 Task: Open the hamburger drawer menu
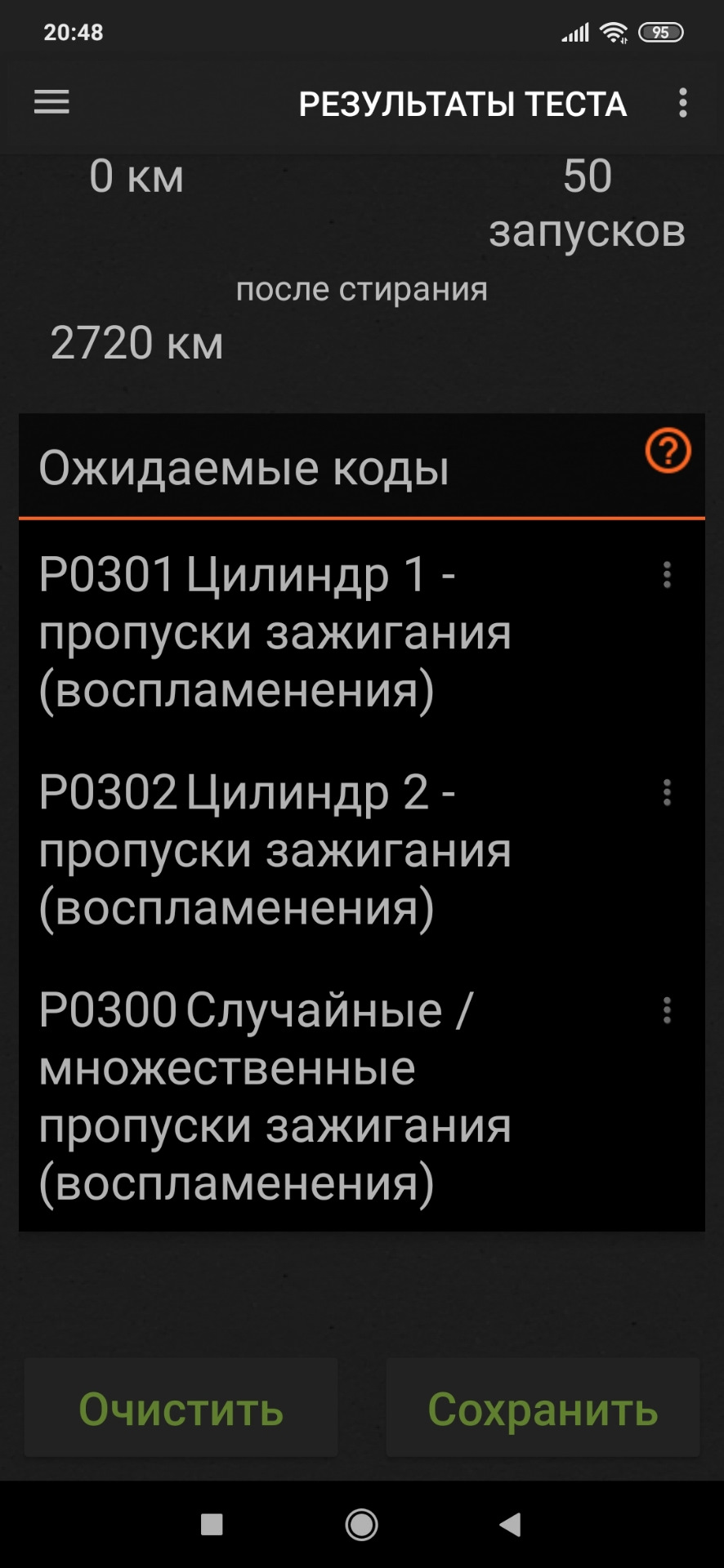(x=51, y=103)
